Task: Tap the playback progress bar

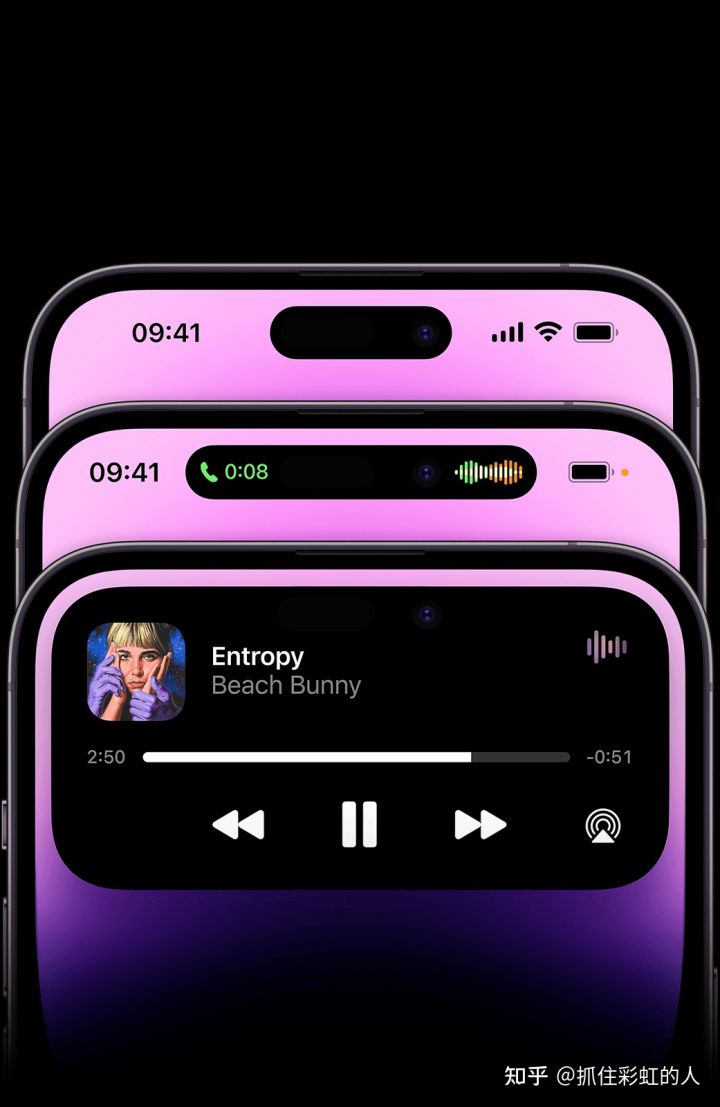Action: (x=355, y=755)
